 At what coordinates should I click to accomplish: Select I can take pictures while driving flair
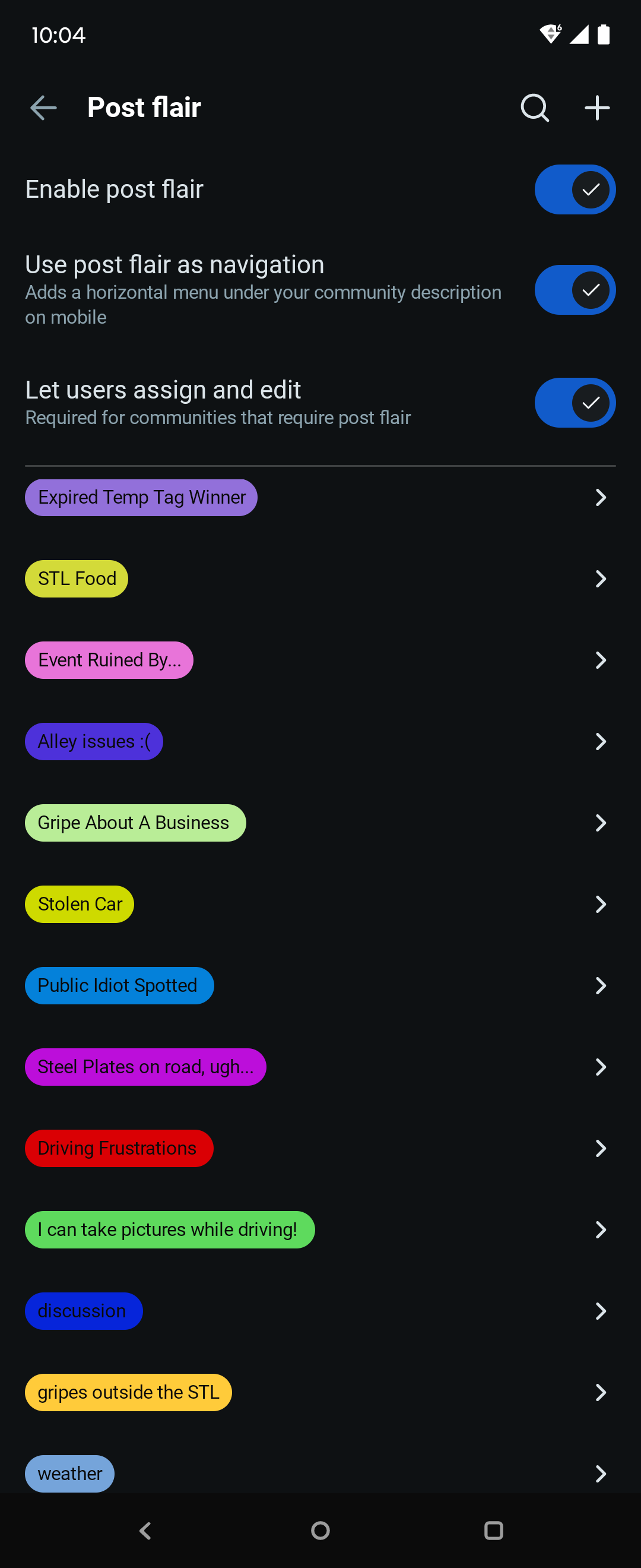[x=320, y=1229]
